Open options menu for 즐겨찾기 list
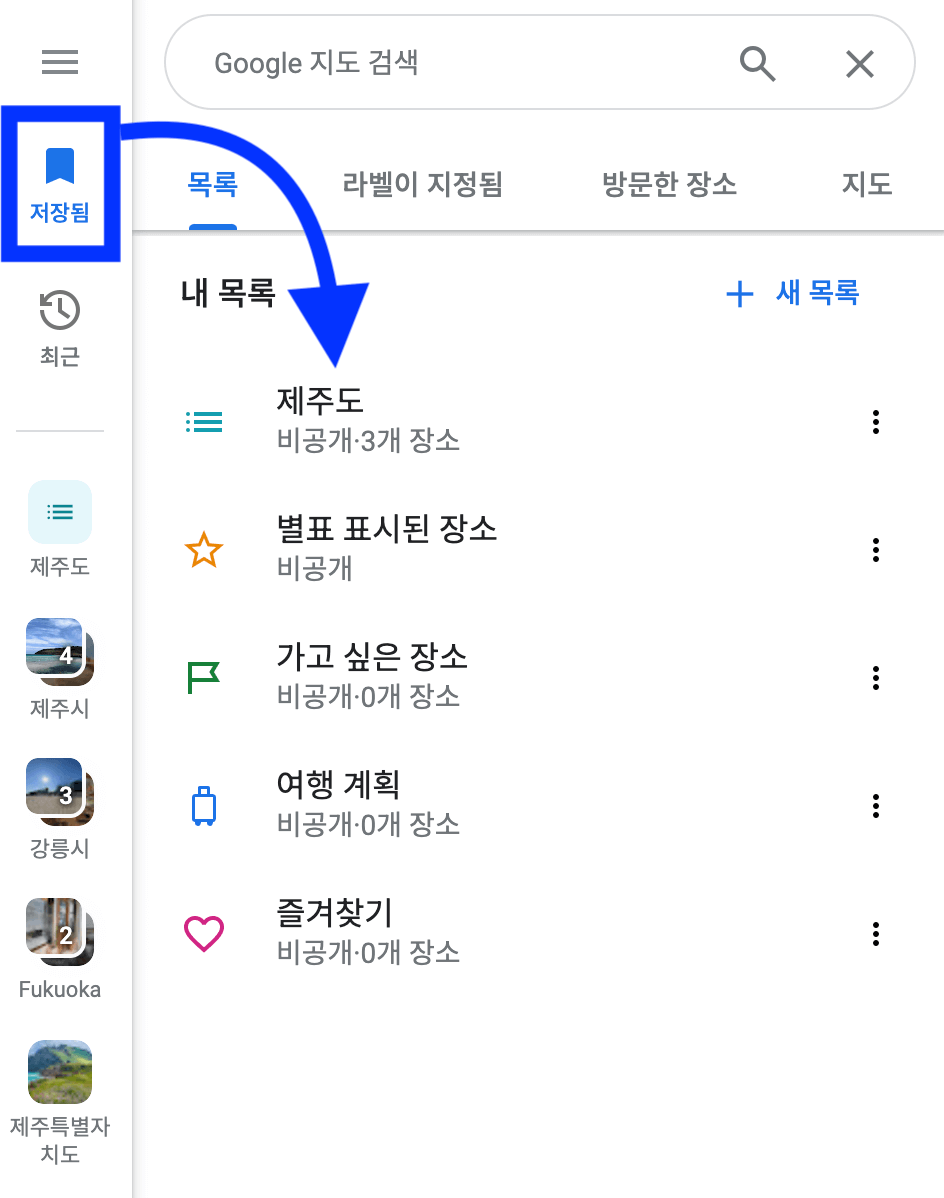The width and height of the screenshot is (944, 1198). (x=875, y=932)
